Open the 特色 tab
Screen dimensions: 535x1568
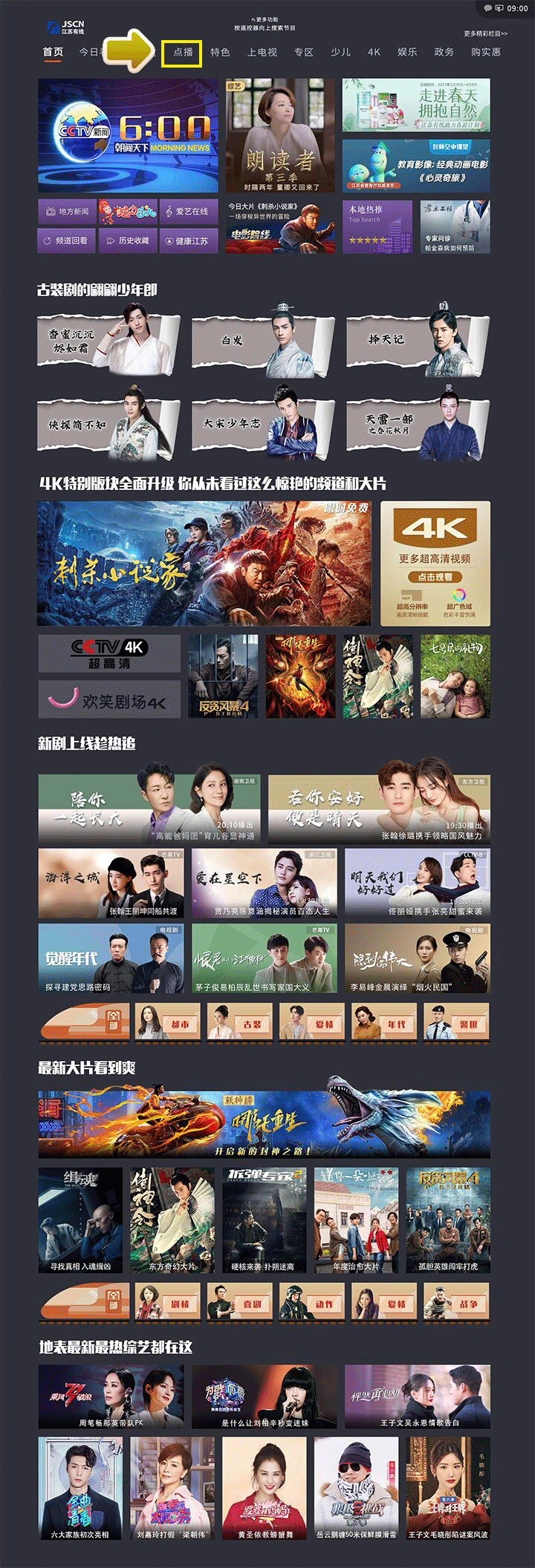[x=220, y=53]
